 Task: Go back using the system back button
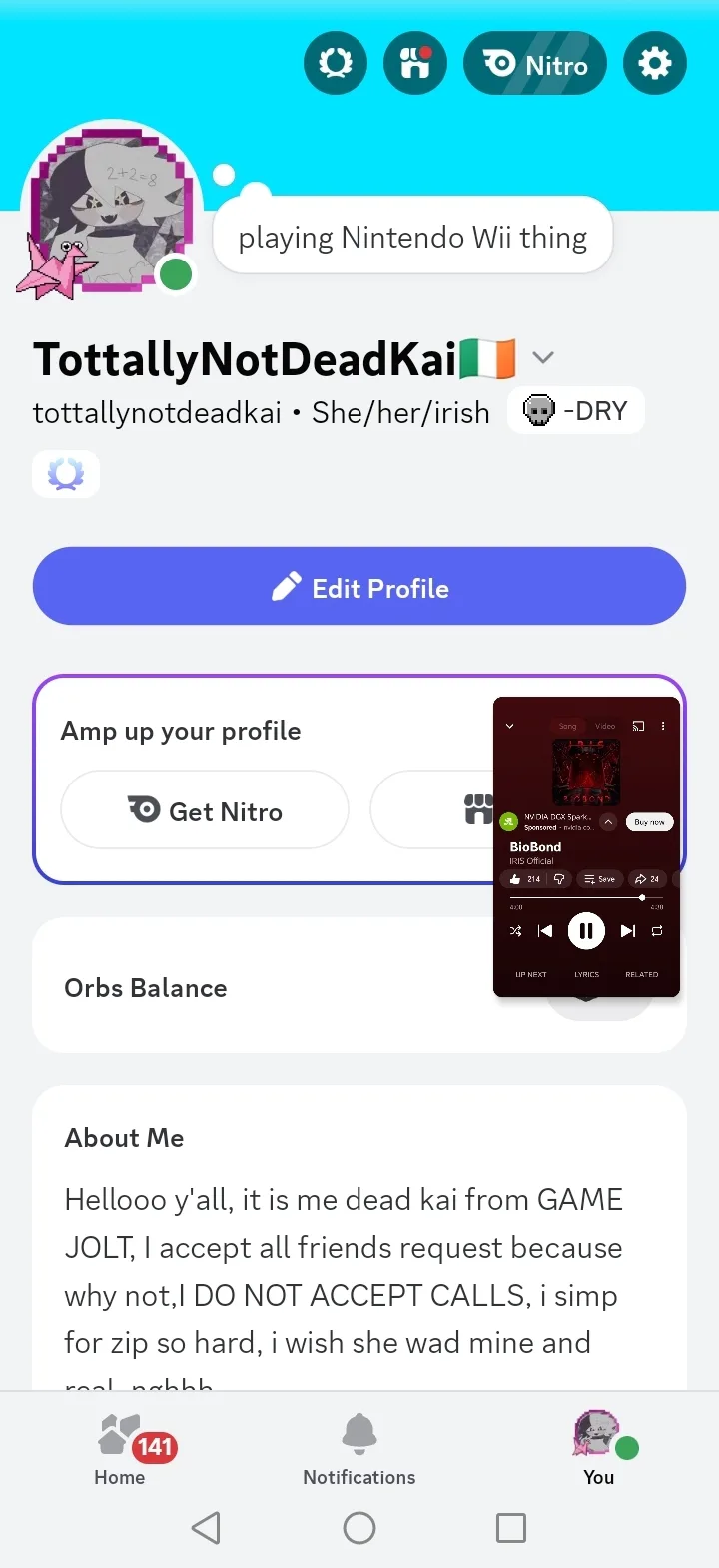[x=206, y=1528]
